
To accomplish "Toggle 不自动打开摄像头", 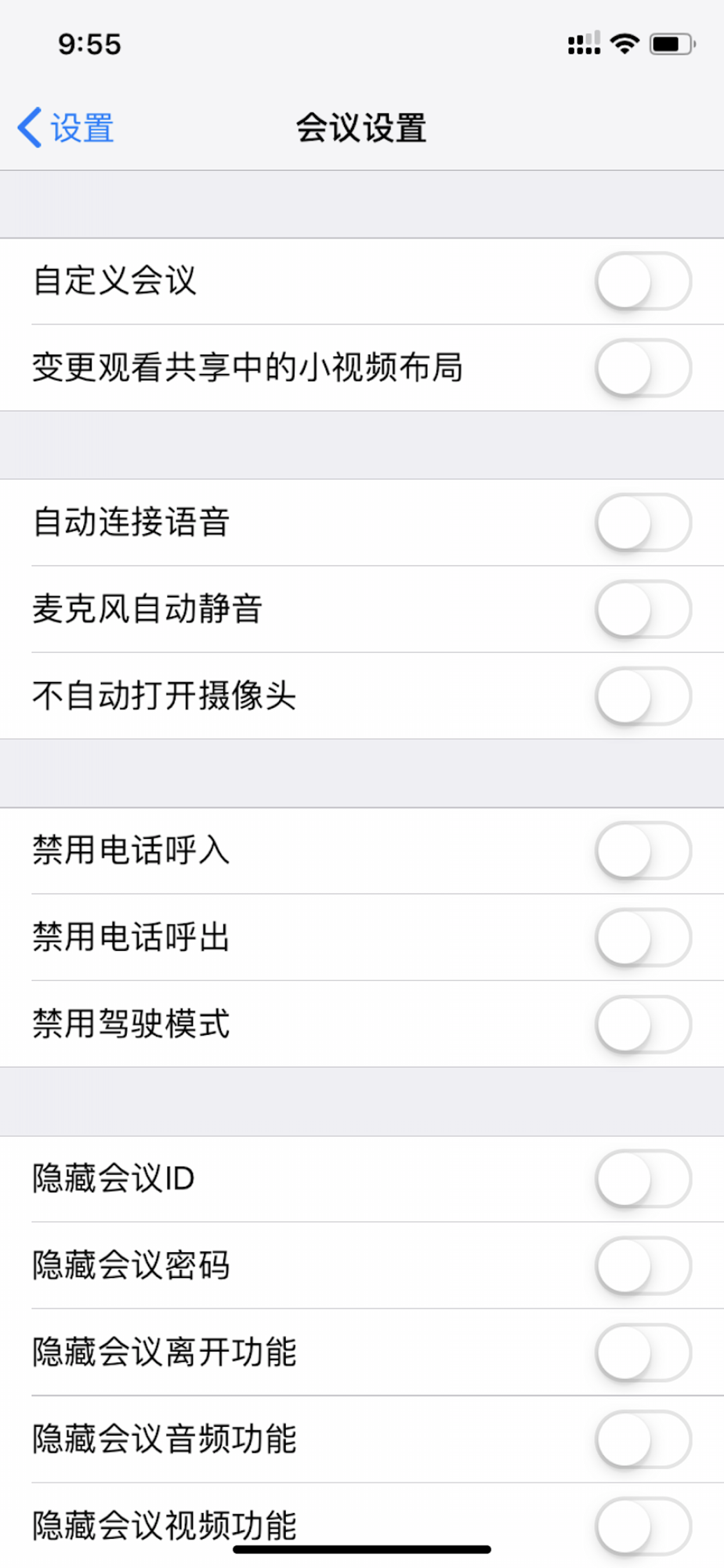I will (643, 695).
